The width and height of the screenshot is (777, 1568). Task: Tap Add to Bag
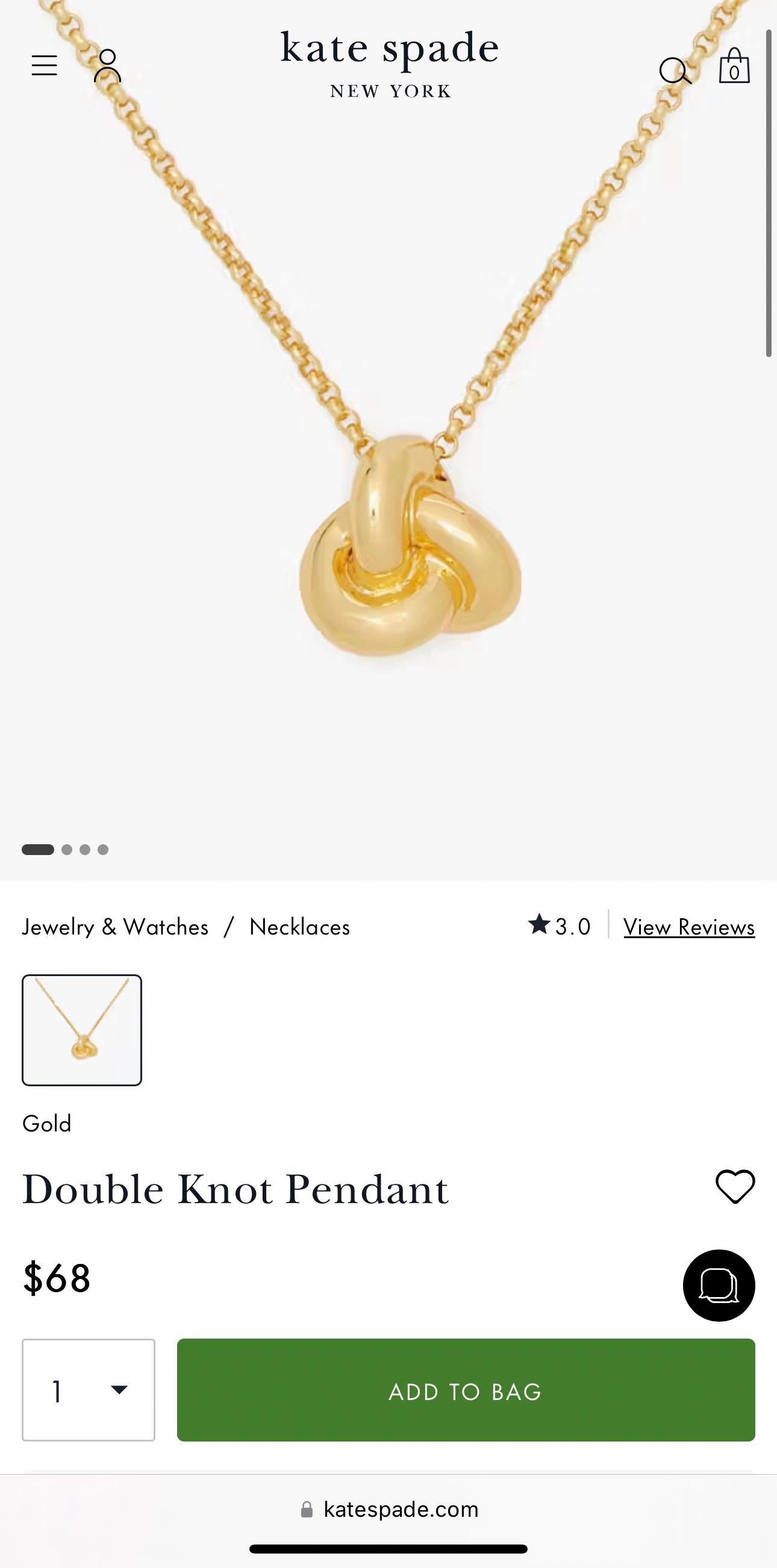coord(466,1390)
